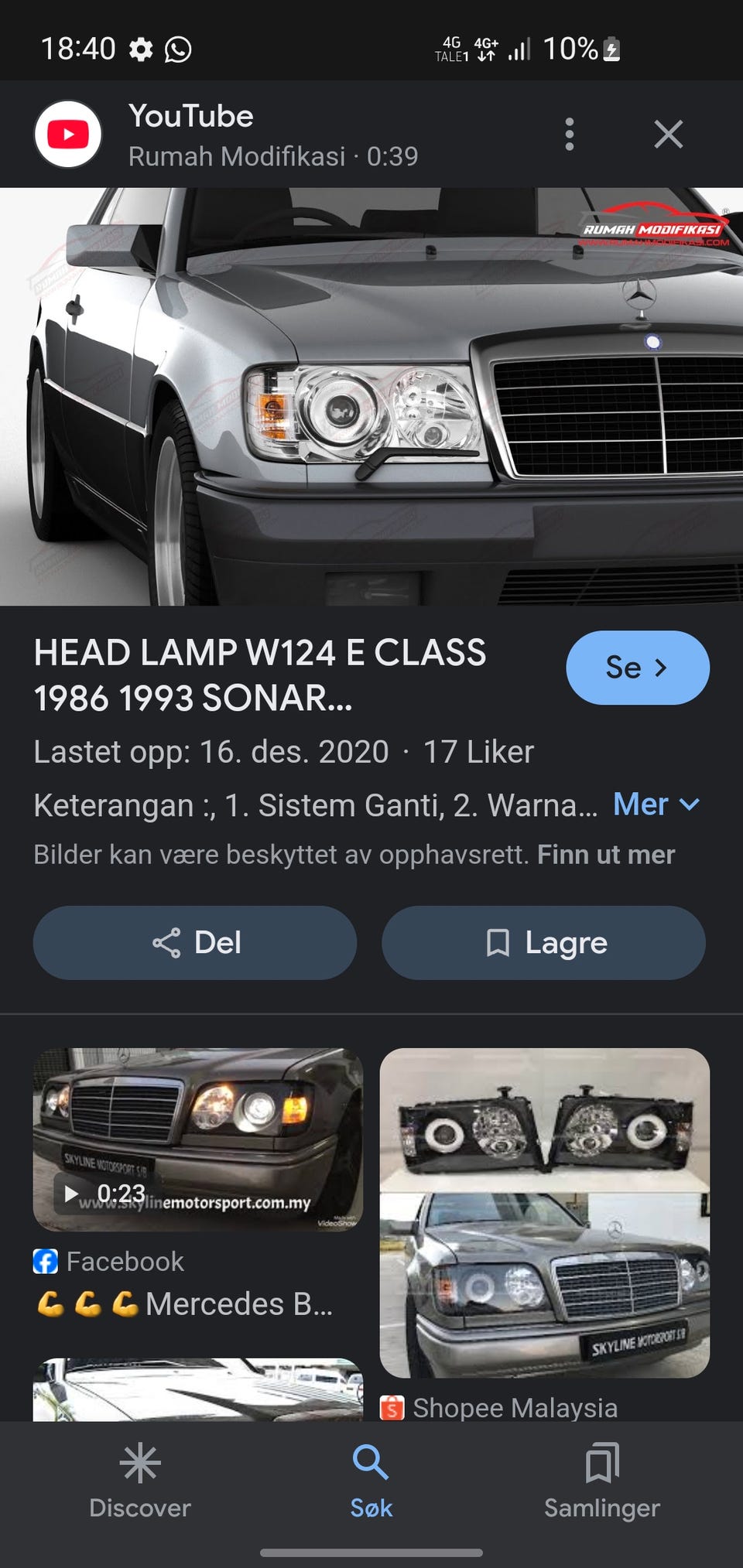Tap the battery status indicator
Viewport: 743px width, 1568px height.
coord(609,50)
